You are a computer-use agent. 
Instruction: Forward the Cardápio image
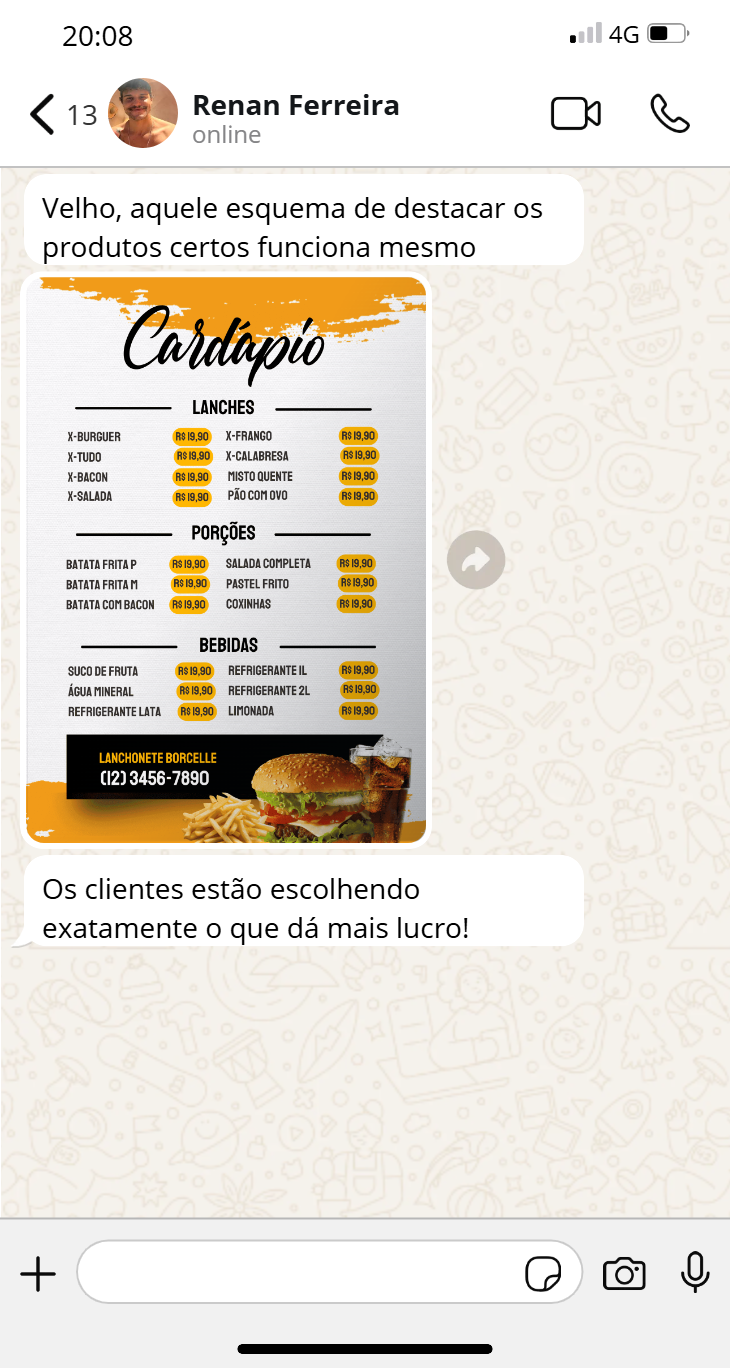tap(476, 560)
